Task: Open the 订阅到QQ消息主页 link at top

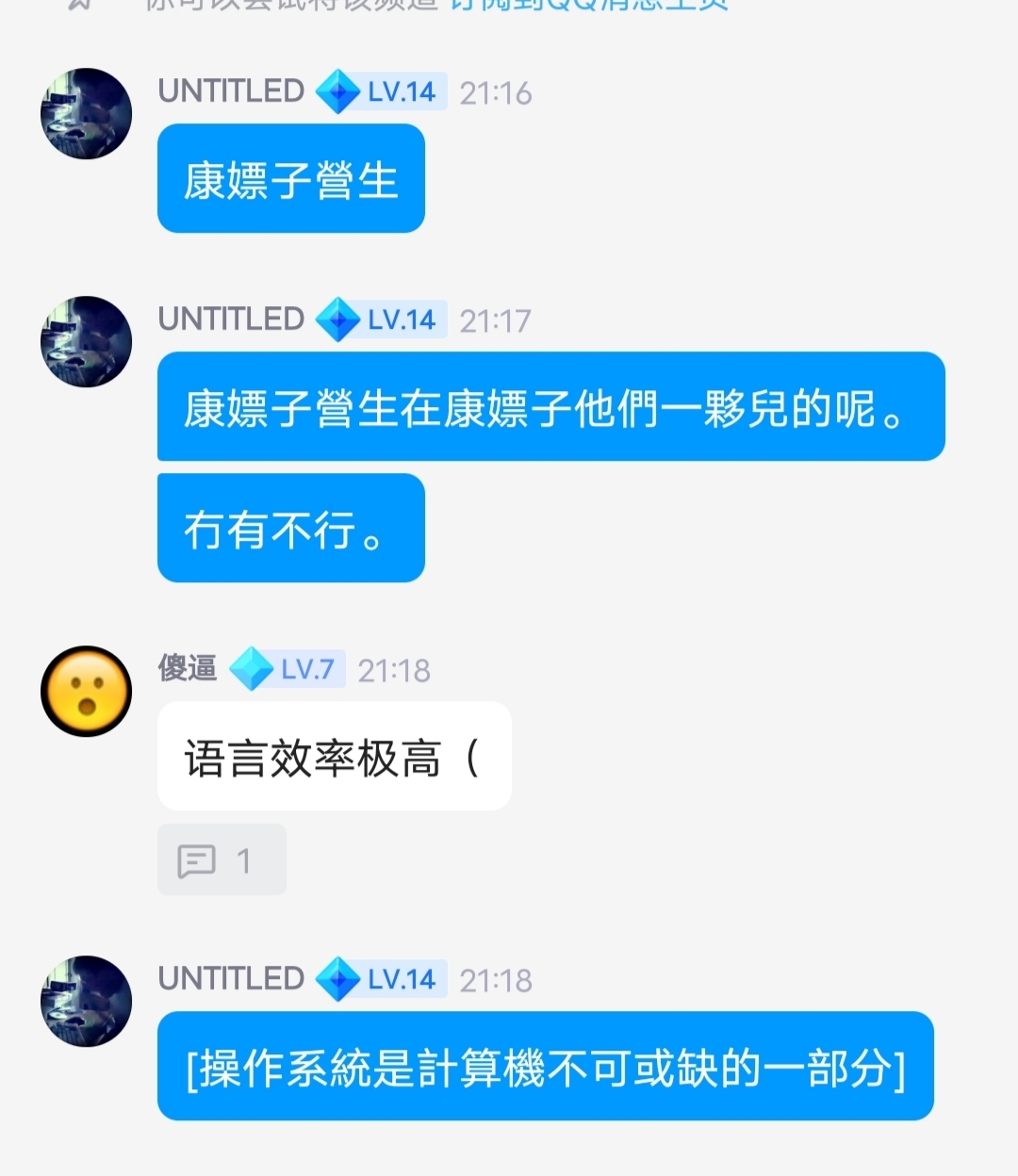Action: coord(589,5)
